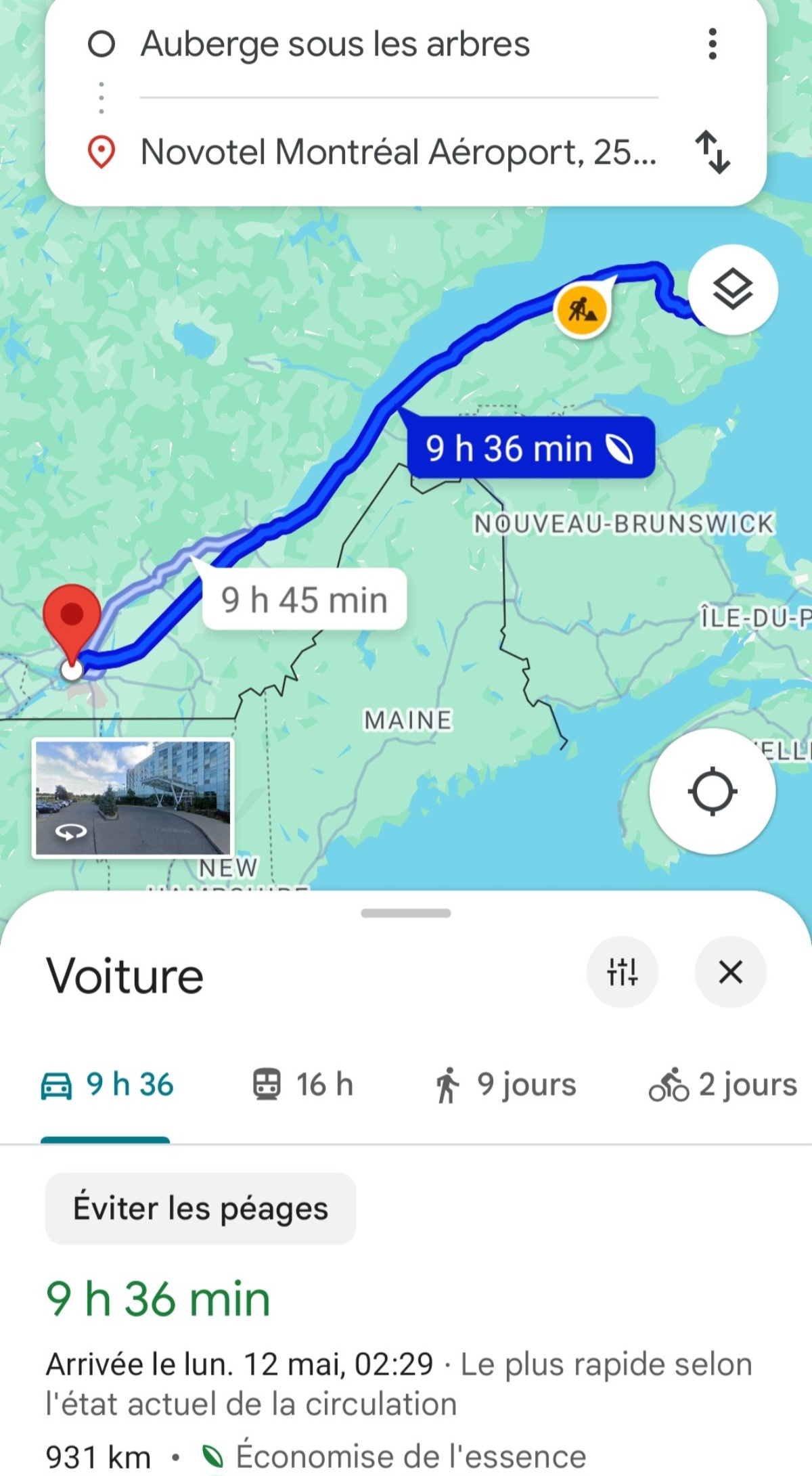Switch to the transit 16 h tab

coord(303,1084)
